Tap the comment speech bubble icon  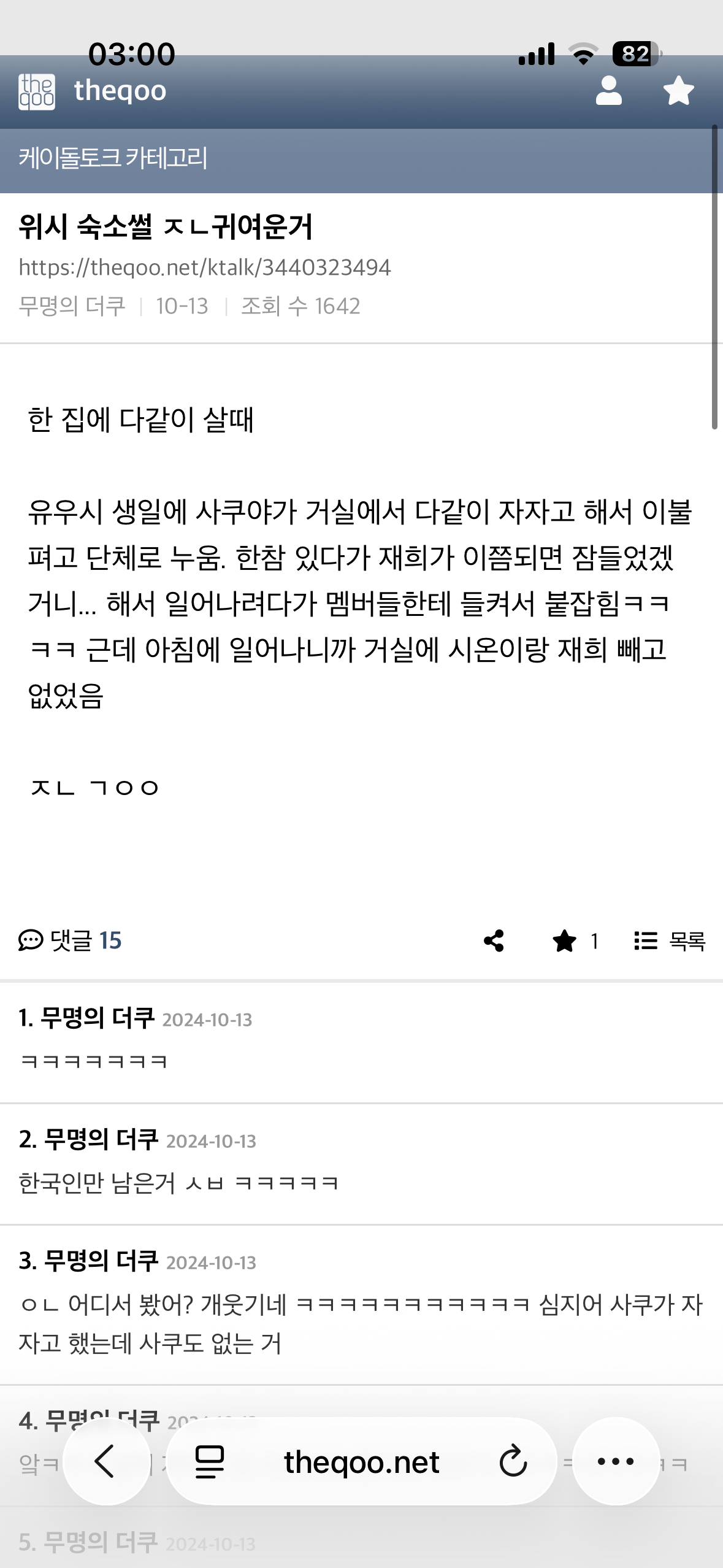(30, 940)
